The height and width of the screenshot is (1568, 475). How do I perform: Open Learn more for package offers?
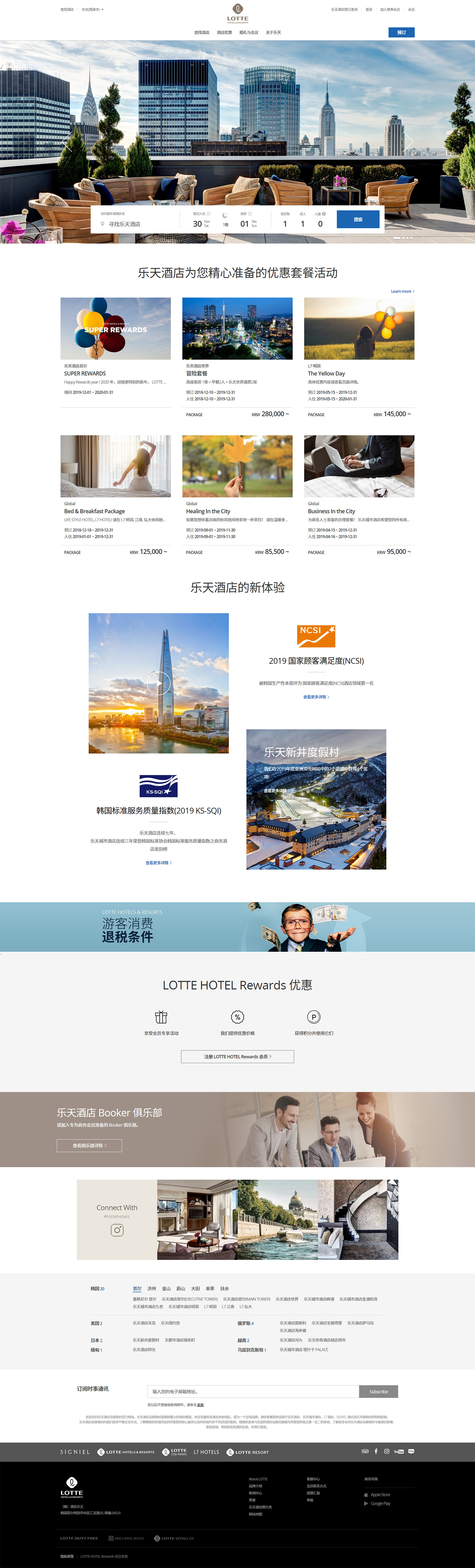click(402, 291)
